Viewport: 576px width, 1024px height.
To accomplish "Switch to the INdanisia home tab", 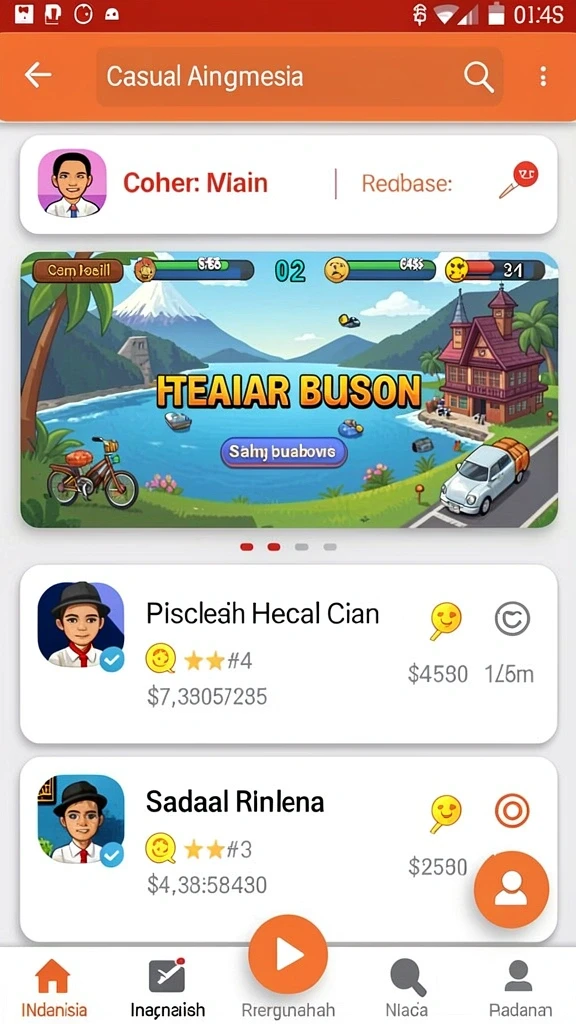I will [x=54, y=986].
